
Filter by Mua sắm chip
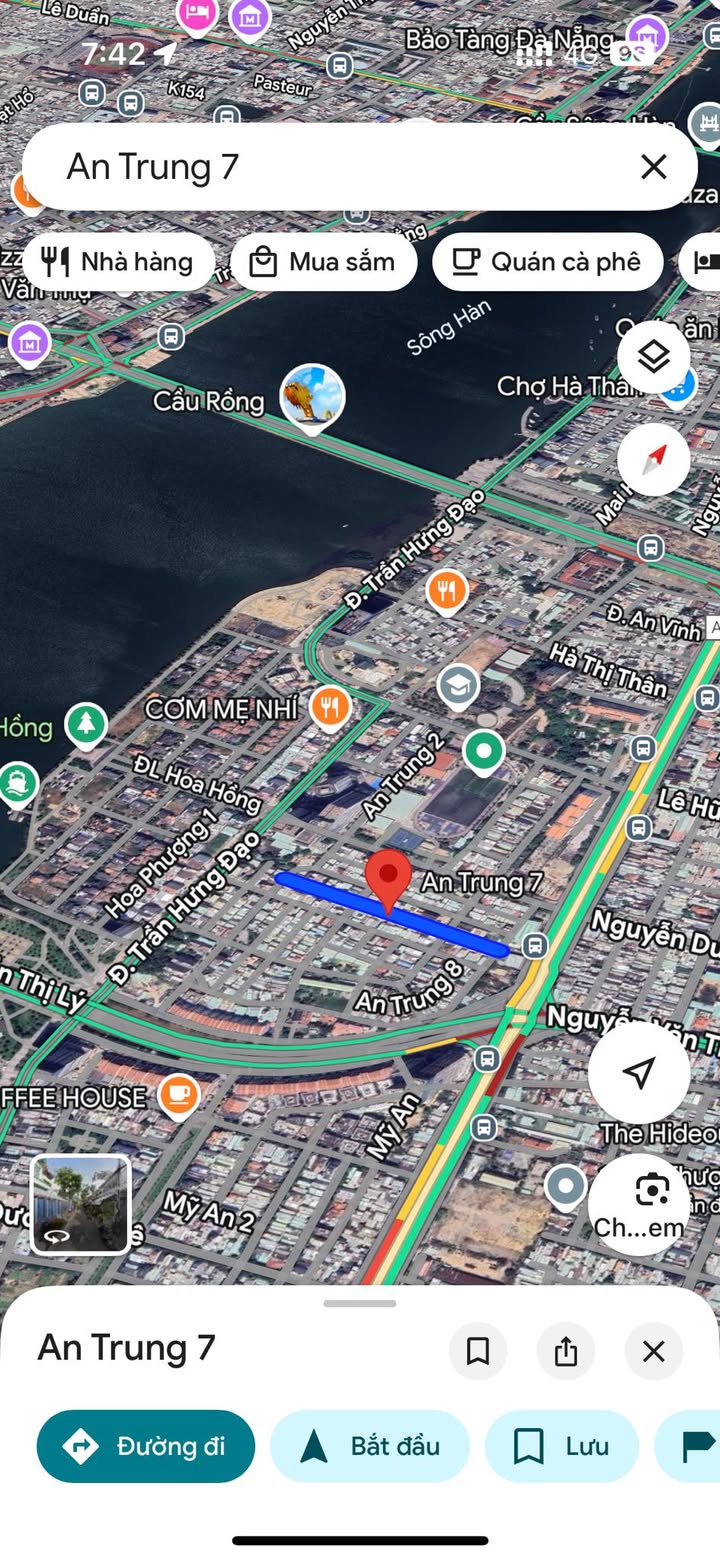[x=323, y=262]
